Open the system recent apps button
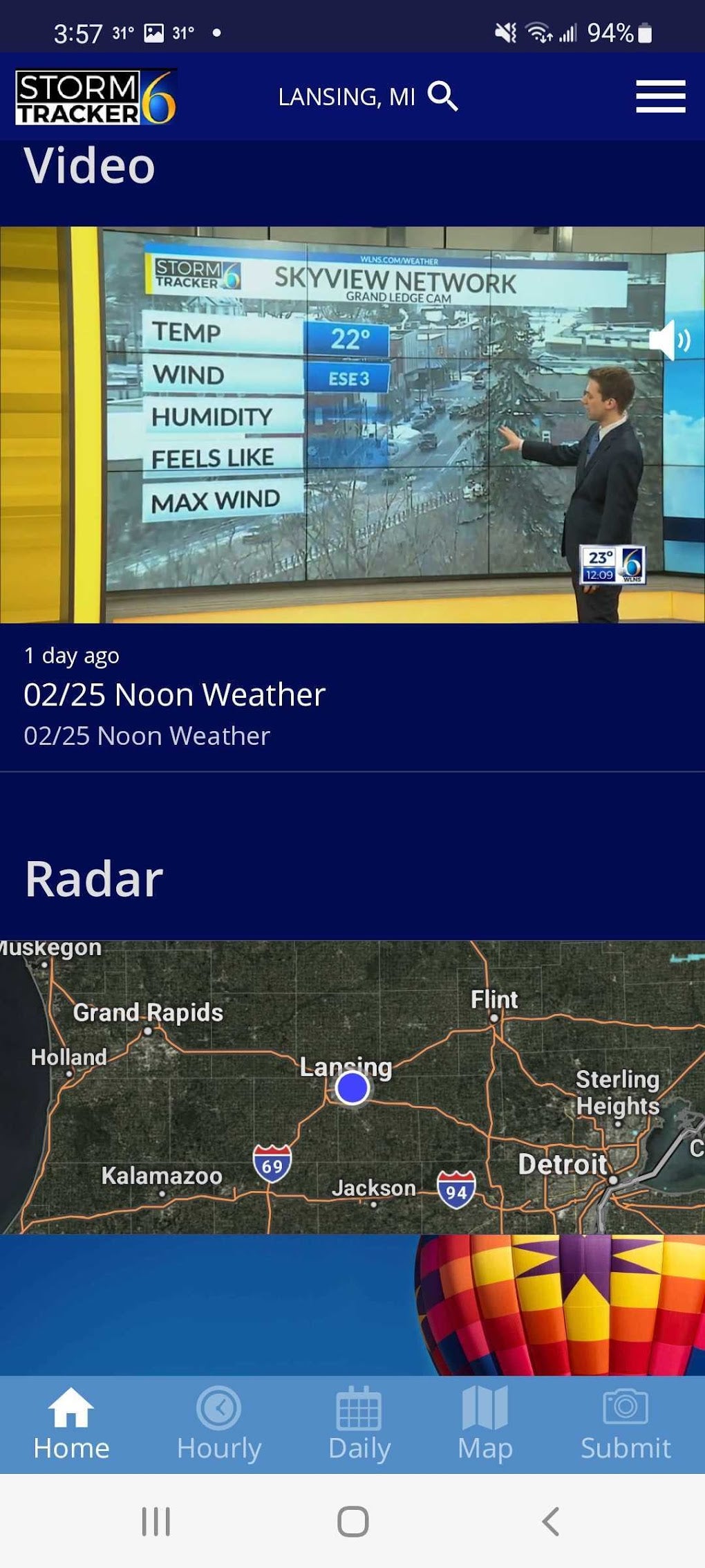 point(156,1522)
